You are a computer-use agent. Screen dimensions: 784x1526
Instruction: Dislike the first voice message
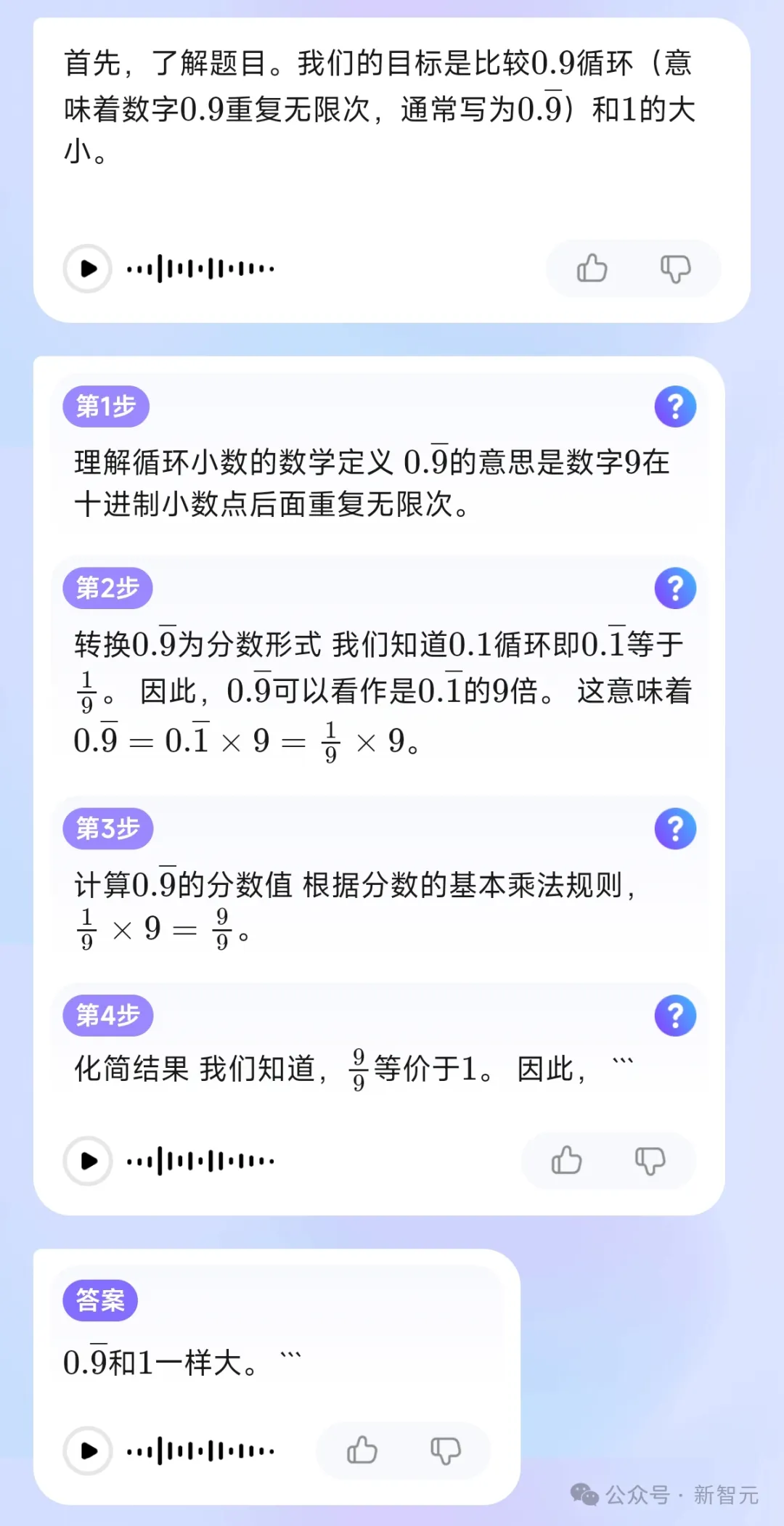click(677, 269)
